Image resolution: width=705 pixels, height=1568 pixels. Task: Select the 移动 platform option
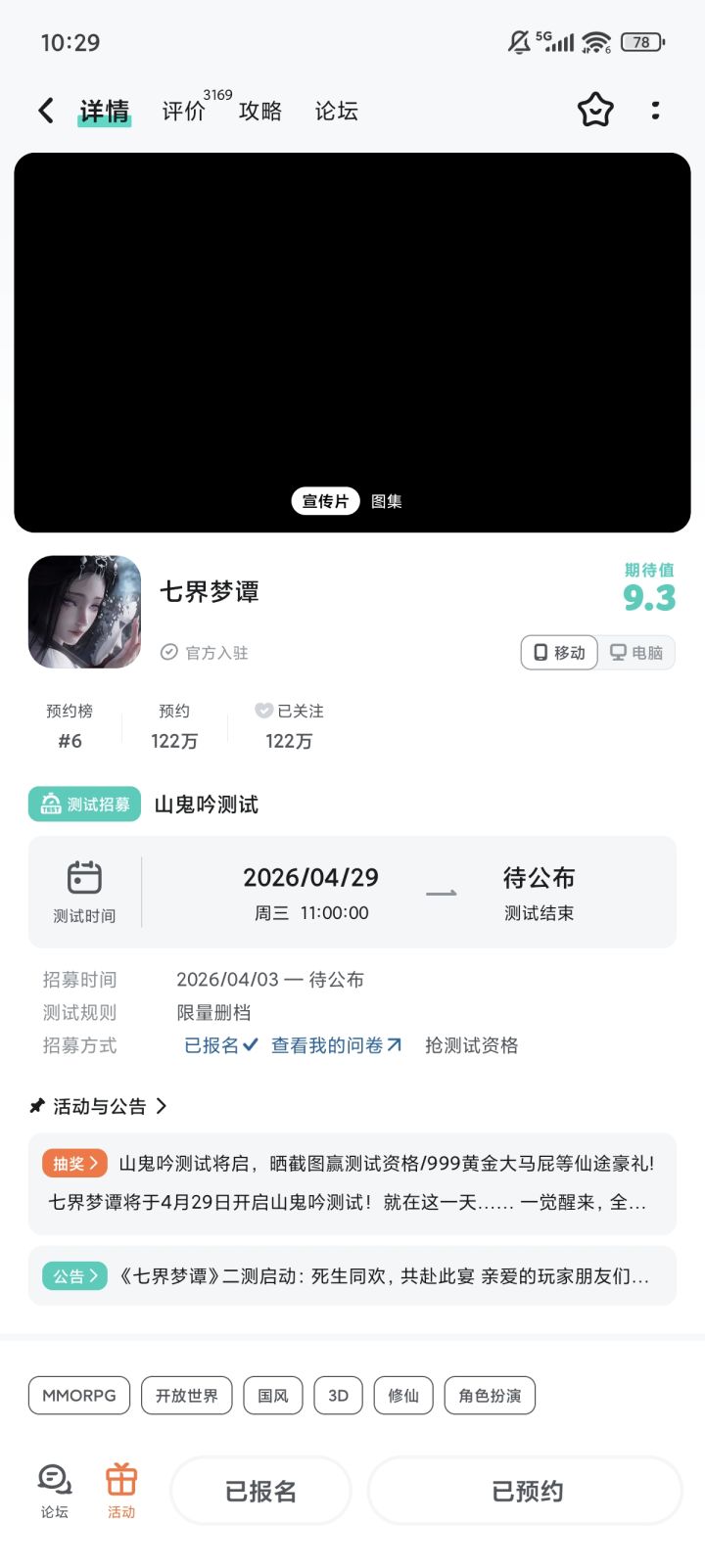[x=559, y=653]
